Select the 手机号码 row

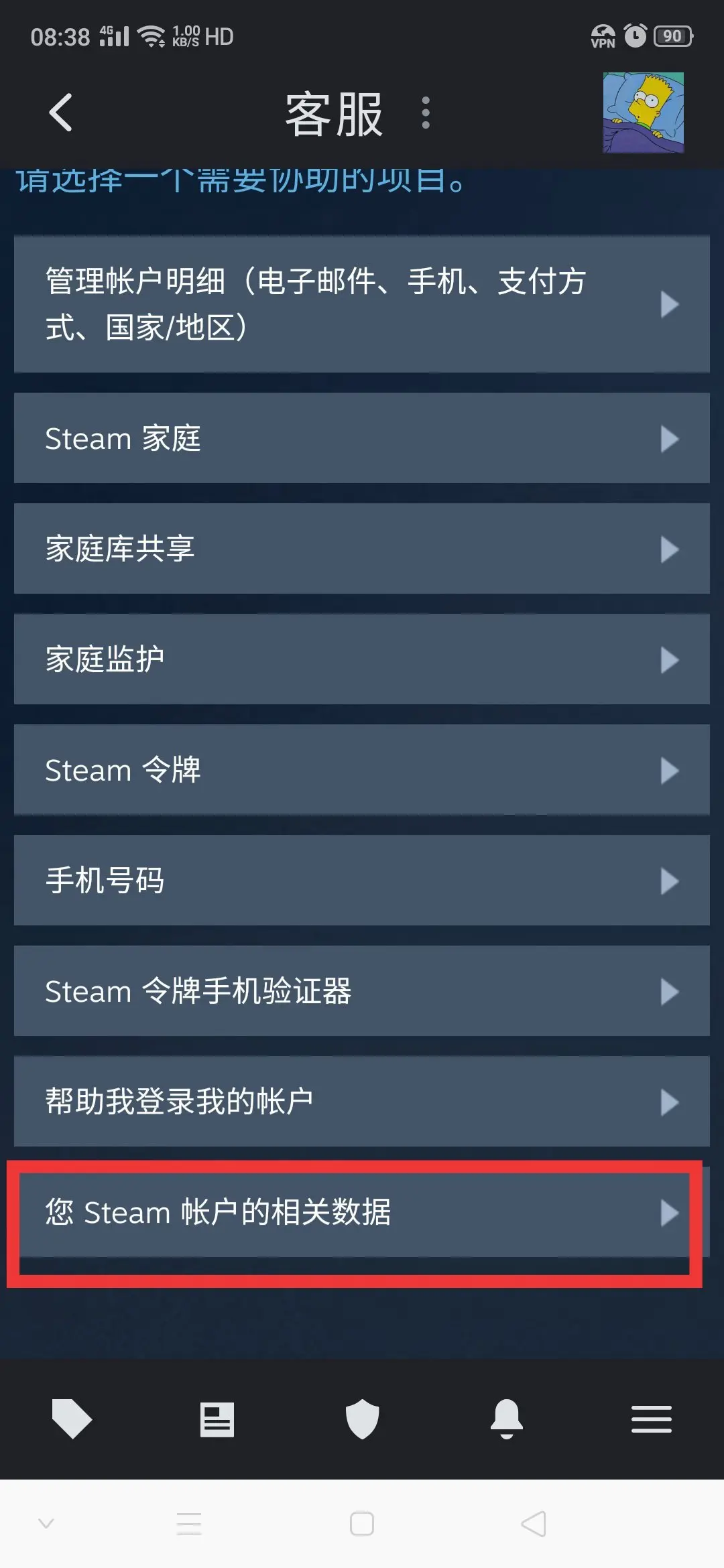(362, 880)
